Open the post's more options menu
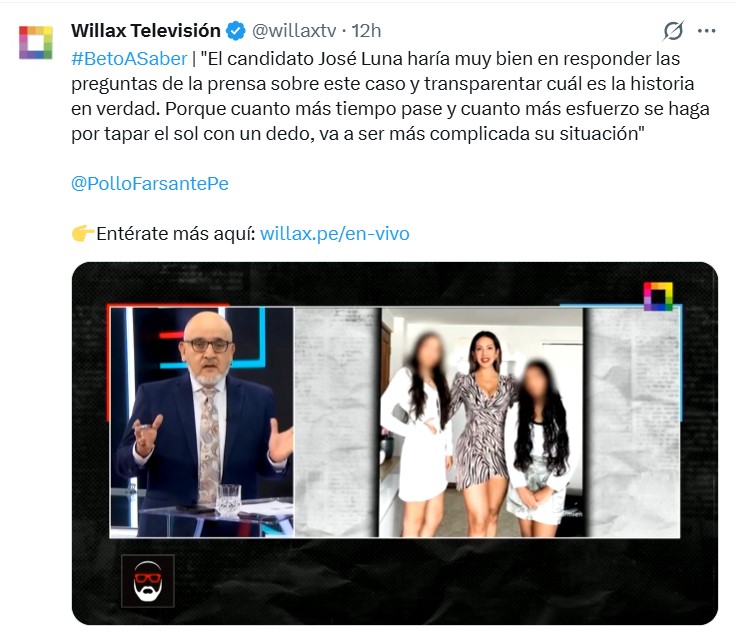This screenshot has height=636, width=736. click(707, 31)
